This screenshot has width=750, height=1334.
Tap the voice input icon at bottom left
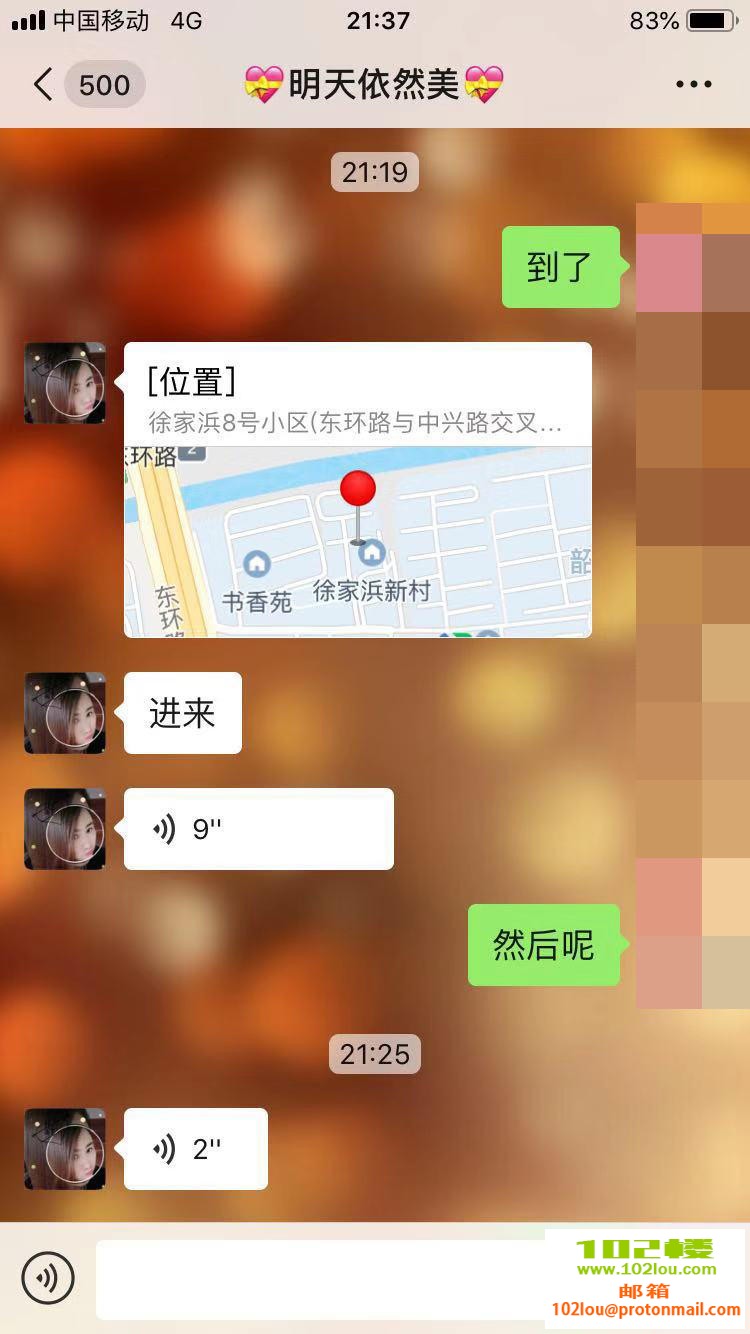[48, 1278]
